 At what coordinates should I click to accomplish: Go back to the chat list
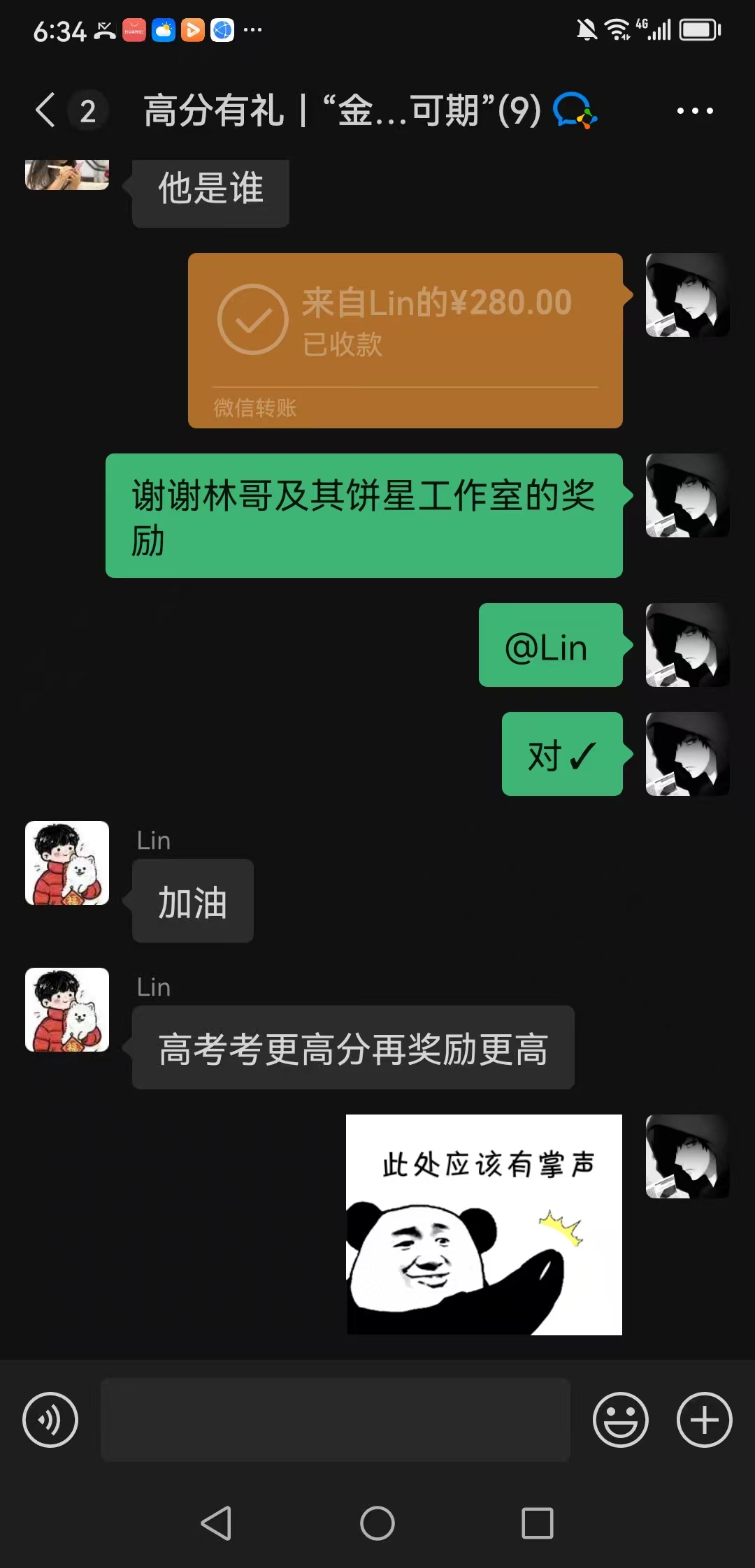[46, 110]
